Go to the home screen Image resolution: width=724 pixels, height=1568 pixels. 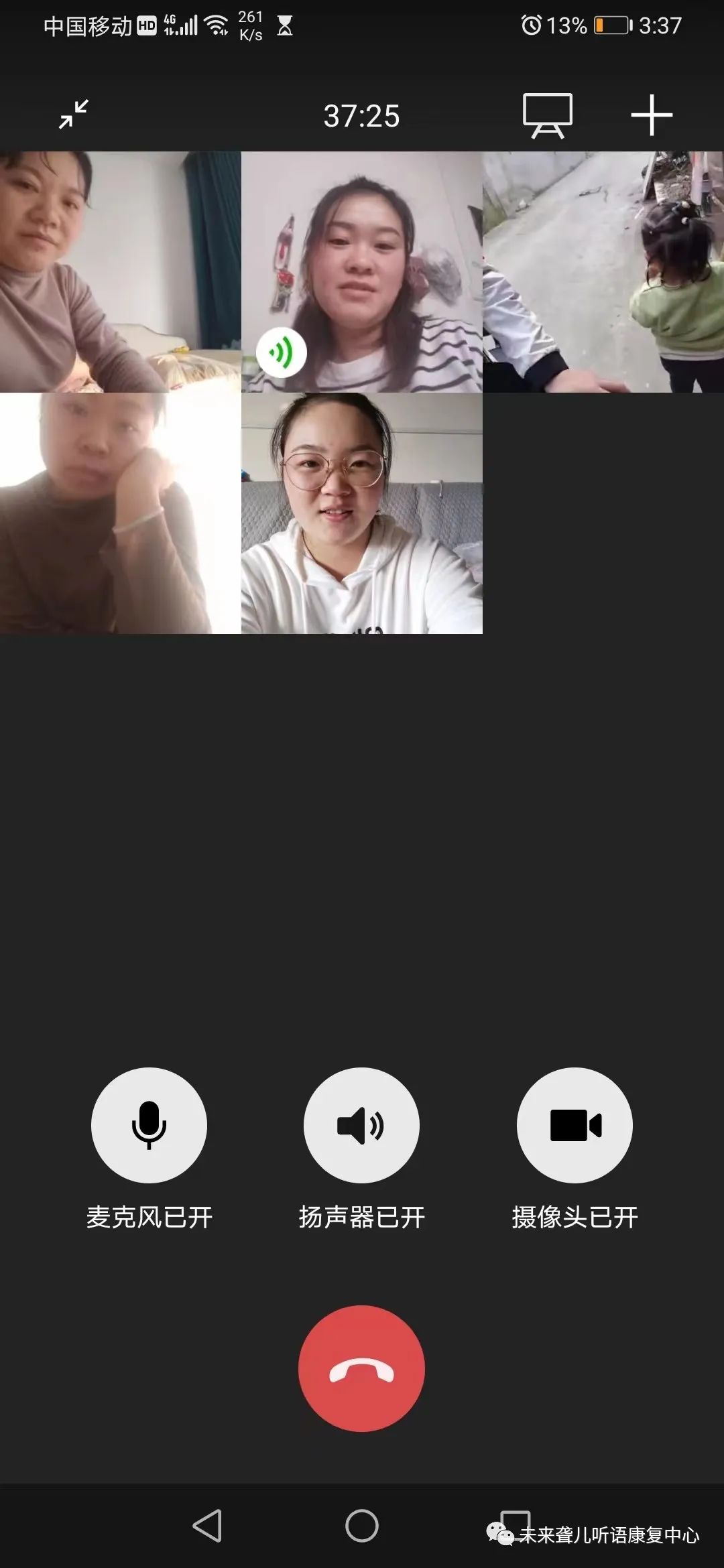click(361, 1526)
